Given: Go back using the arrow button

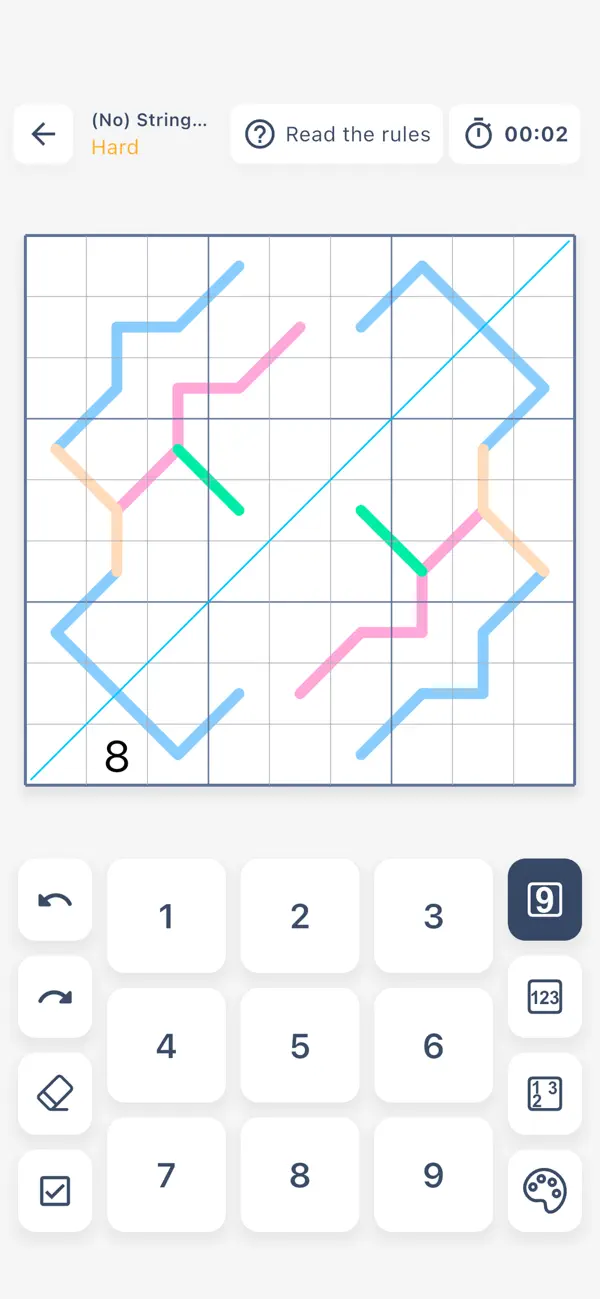Looking at the screenshot, I should [43, 134].
